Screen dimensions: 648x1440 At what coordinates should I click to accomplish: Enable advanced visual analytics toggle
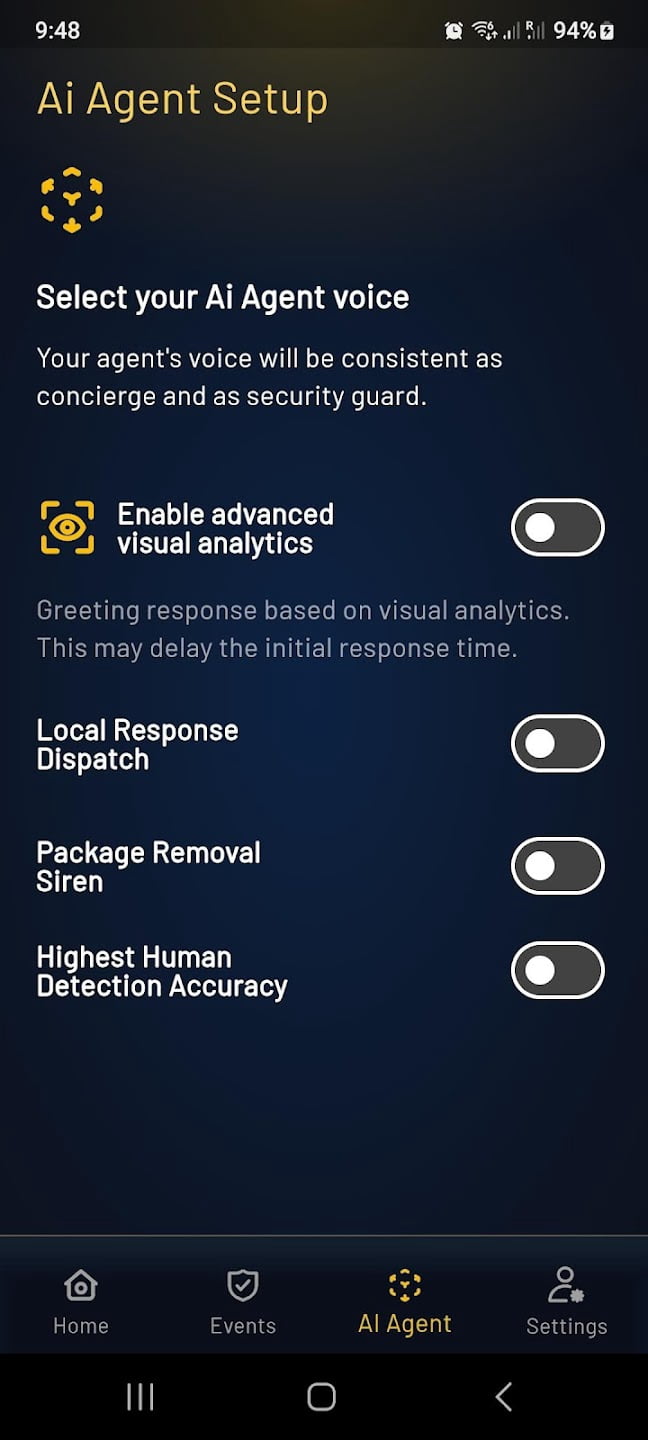coord(557,528)
